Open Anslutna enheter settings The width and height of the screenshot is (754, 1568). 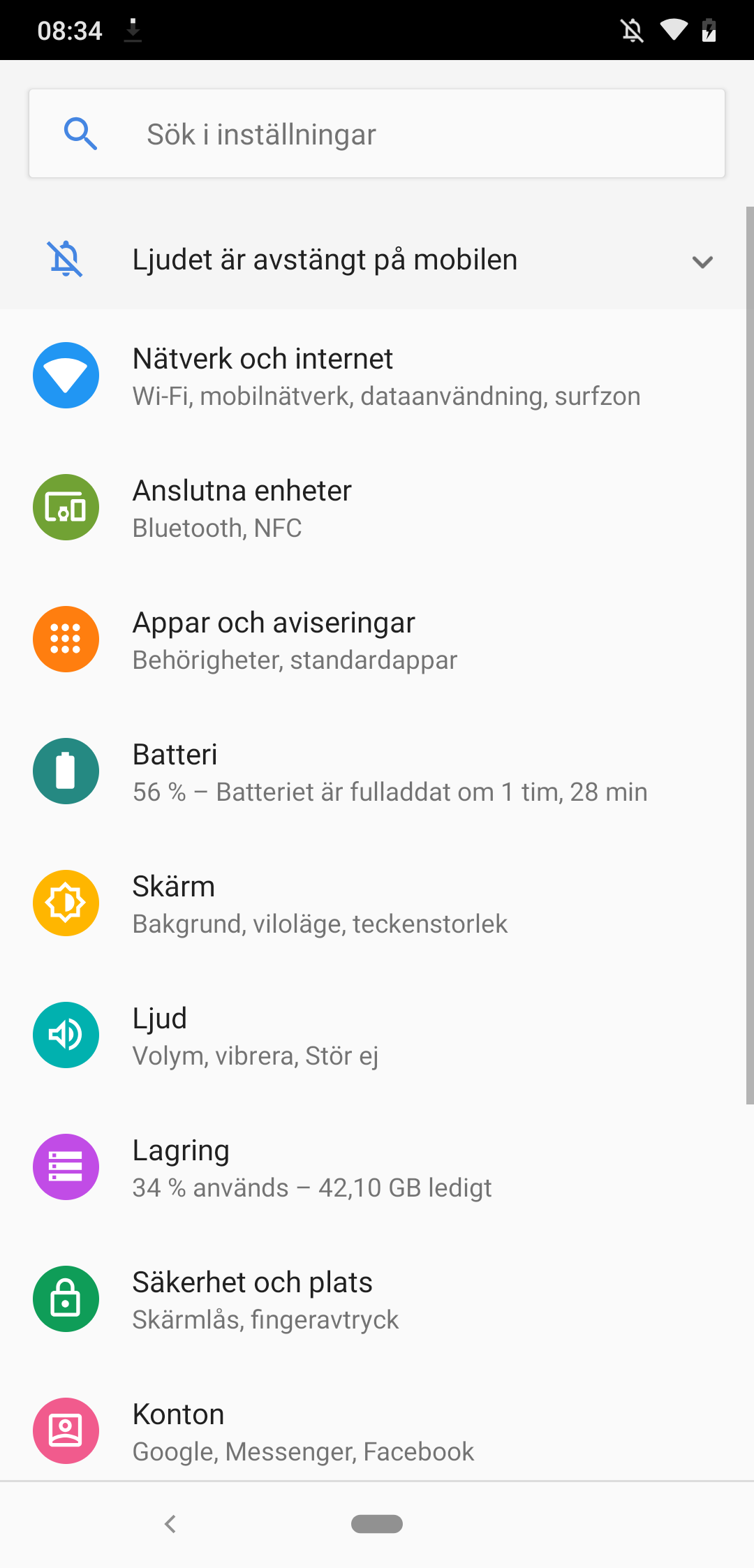click(377, 508)
